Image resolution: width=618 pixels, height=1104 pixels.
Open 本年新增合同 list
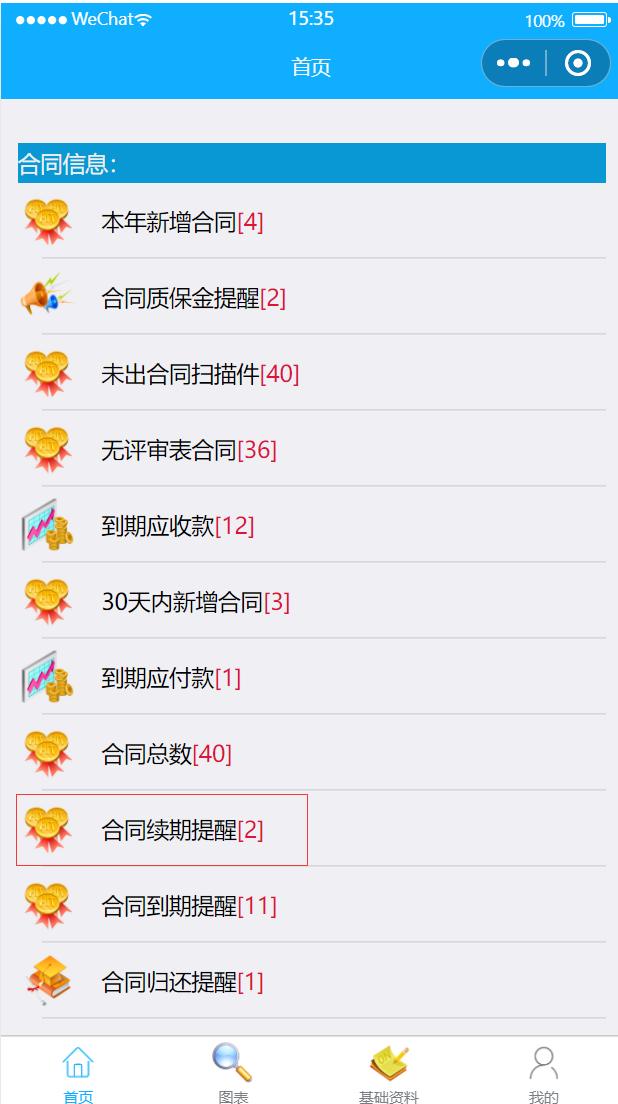point(182,222)
